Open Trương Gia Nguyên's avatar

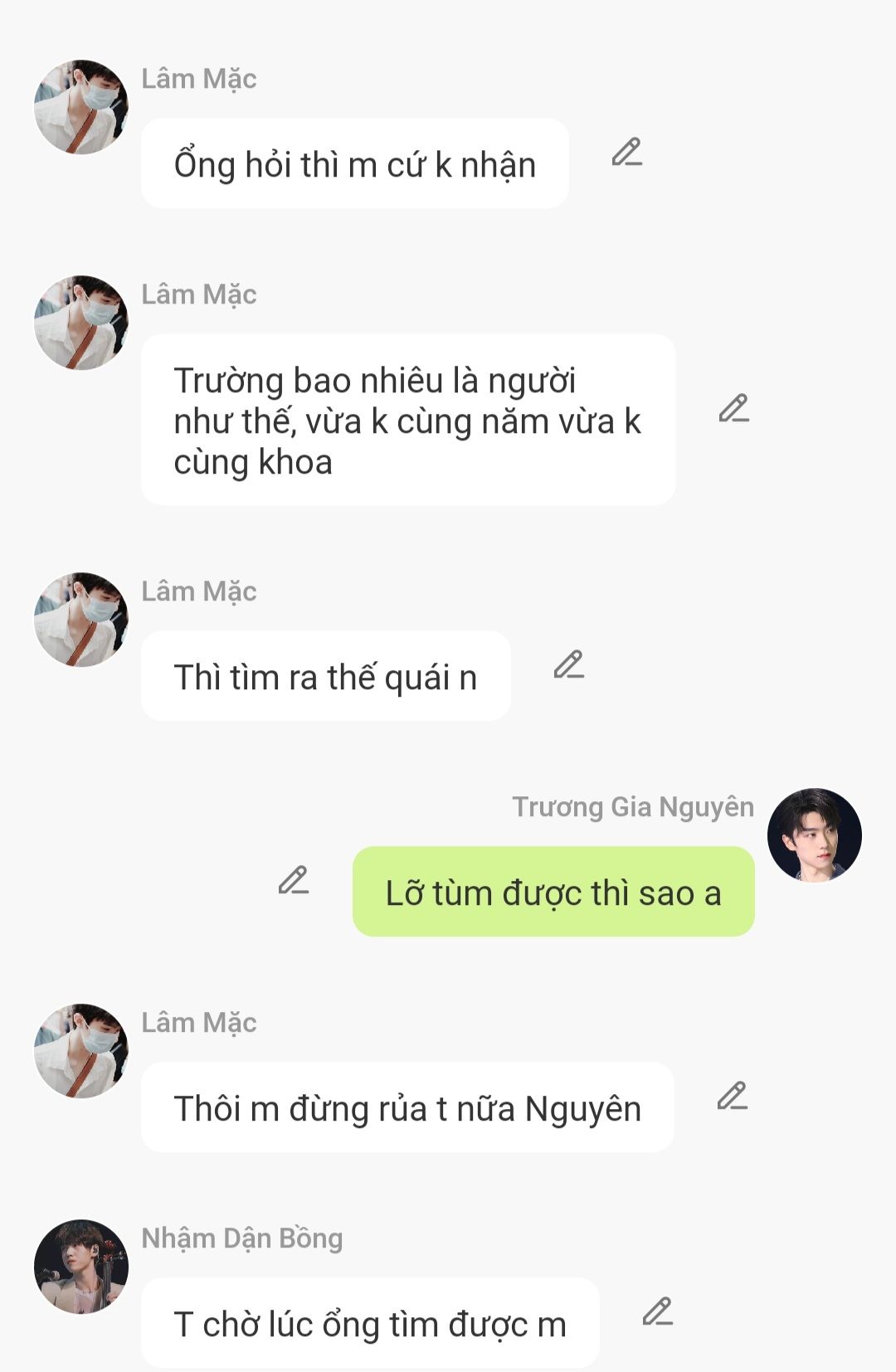pos(814,834)
